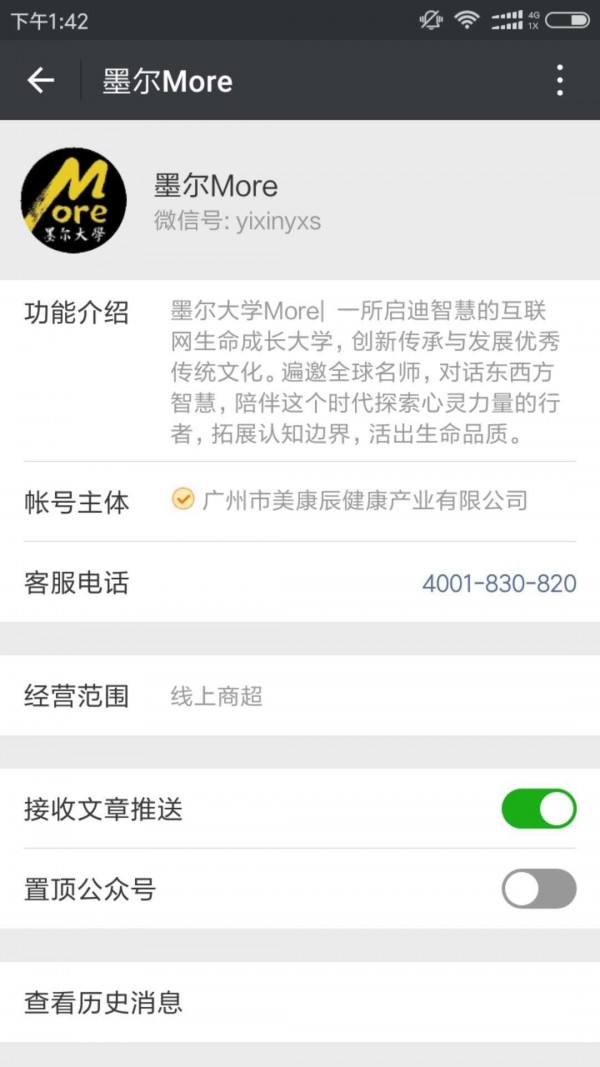The image size is (600, 1067).
Task: Open the 经营范围 business scope row
Action: point(300,696)
